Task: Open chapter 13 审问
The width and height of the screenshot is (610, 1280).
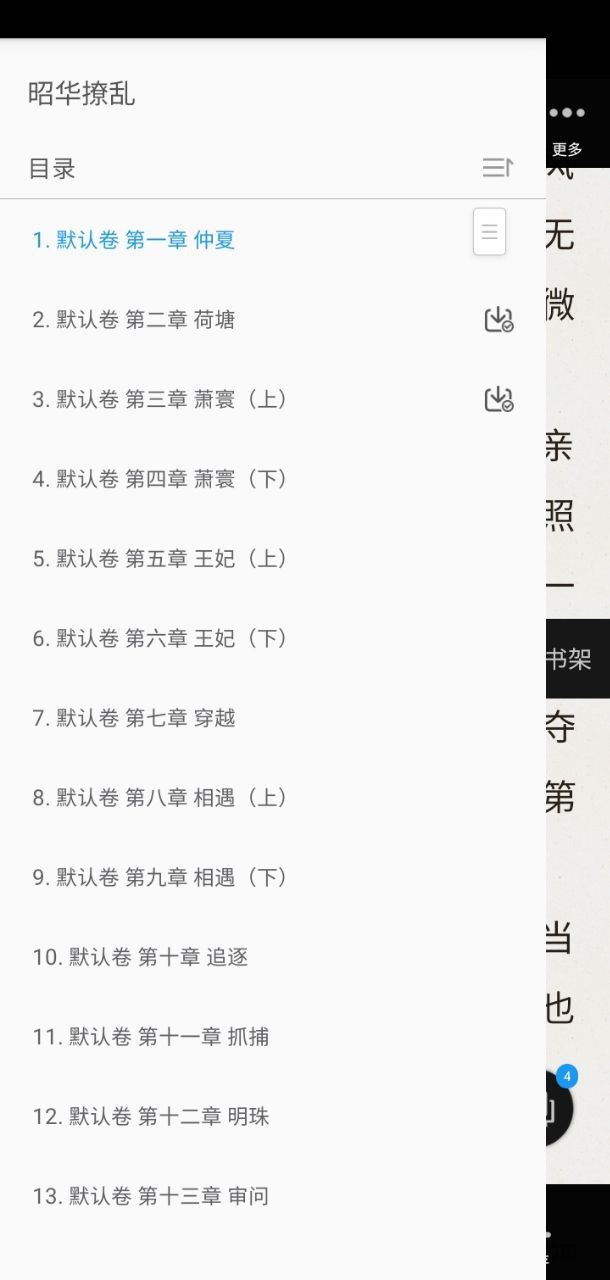Action: tap(150, 1196)
